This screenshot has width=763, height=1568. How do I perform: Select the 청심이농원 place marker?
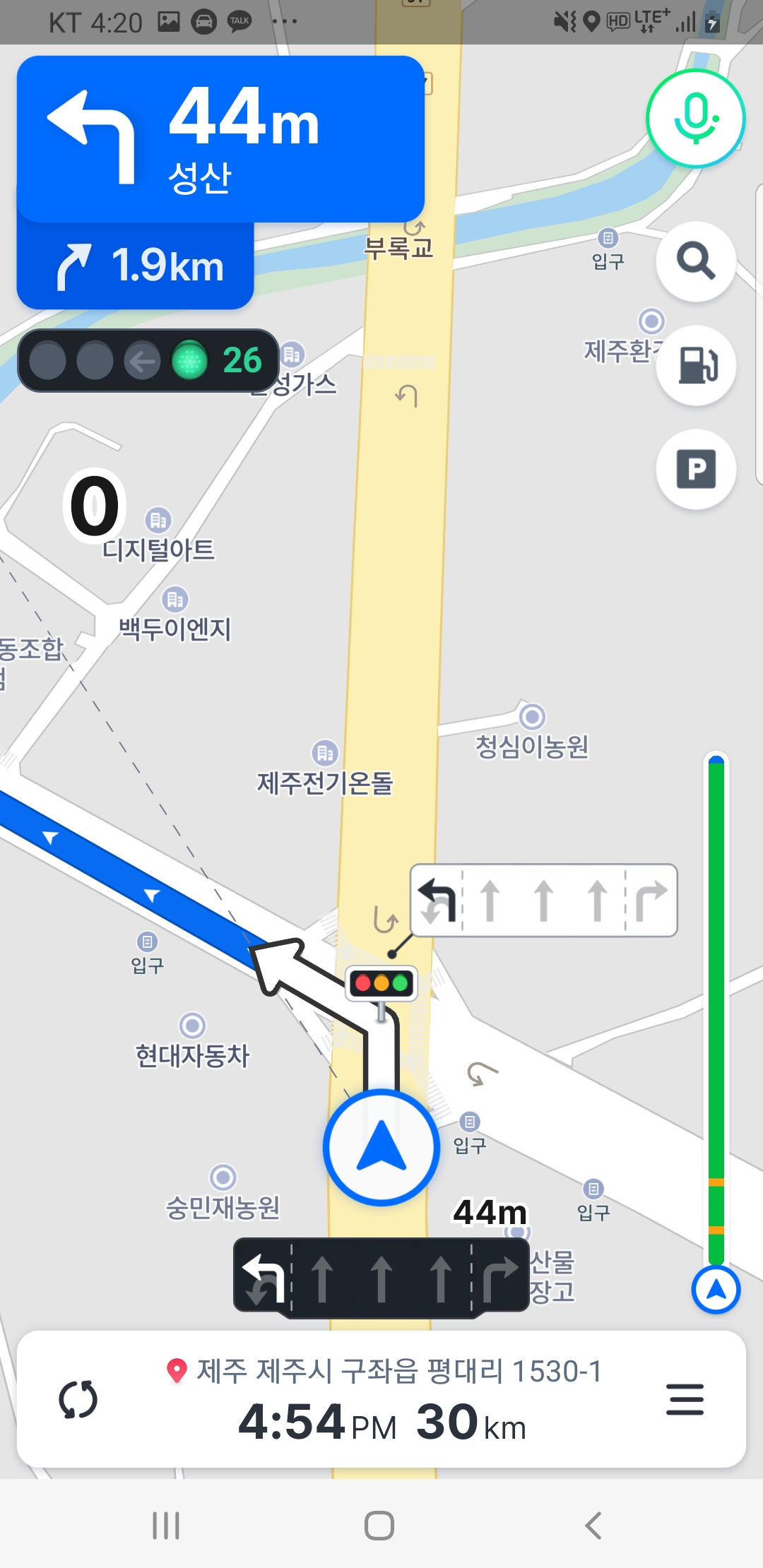click(x=532, y=717)
